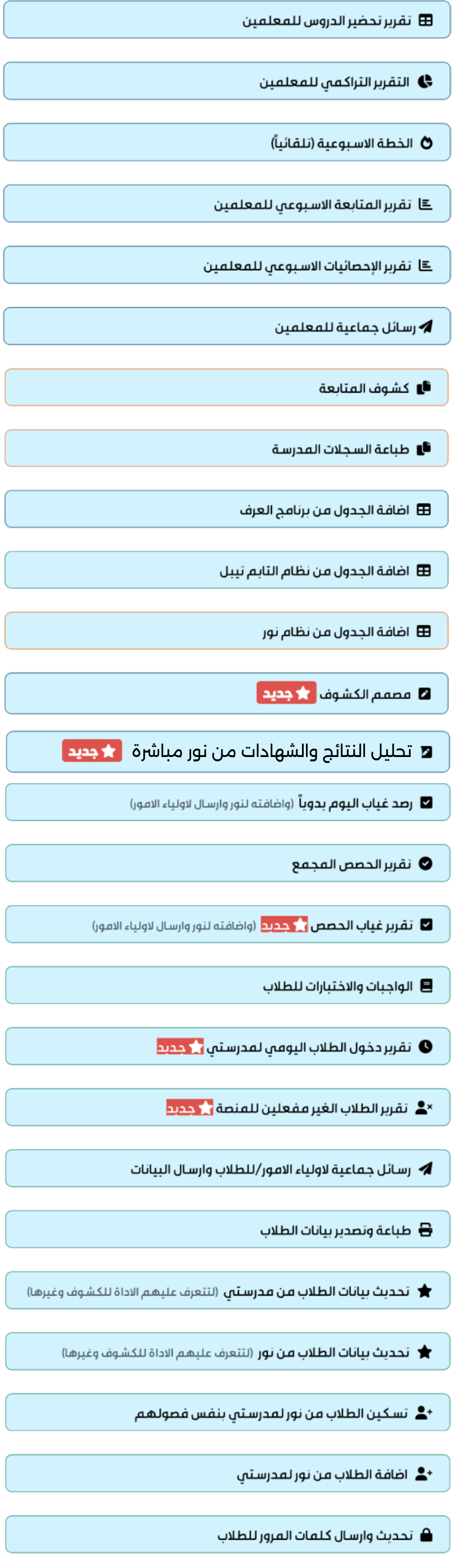
Task: Open تقرير دخول الطلاب اليومي لمدرستي
Action: click(308, 1047)
